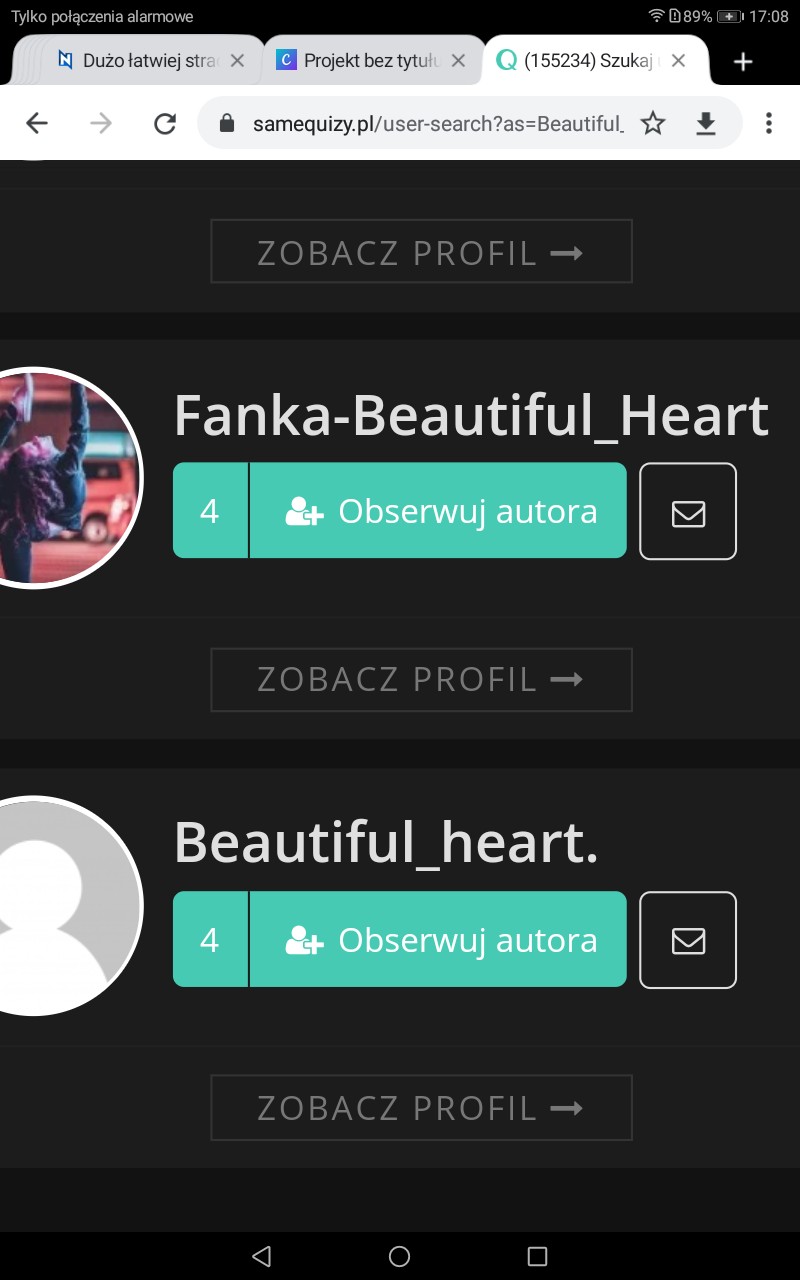The image size is (800, 1280).
Task: Follow author Fanka-Beautiful_Heart
Action: click(438, 510)
